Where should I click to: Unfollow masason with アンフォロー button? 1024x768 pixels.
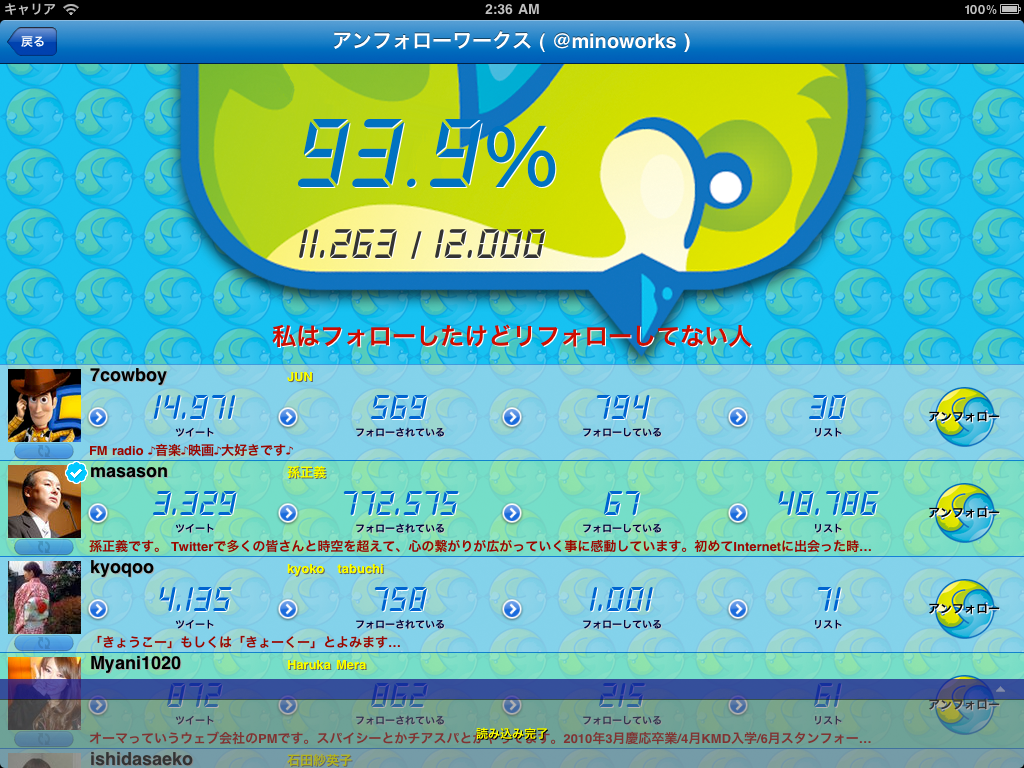[x=964, y=512]
